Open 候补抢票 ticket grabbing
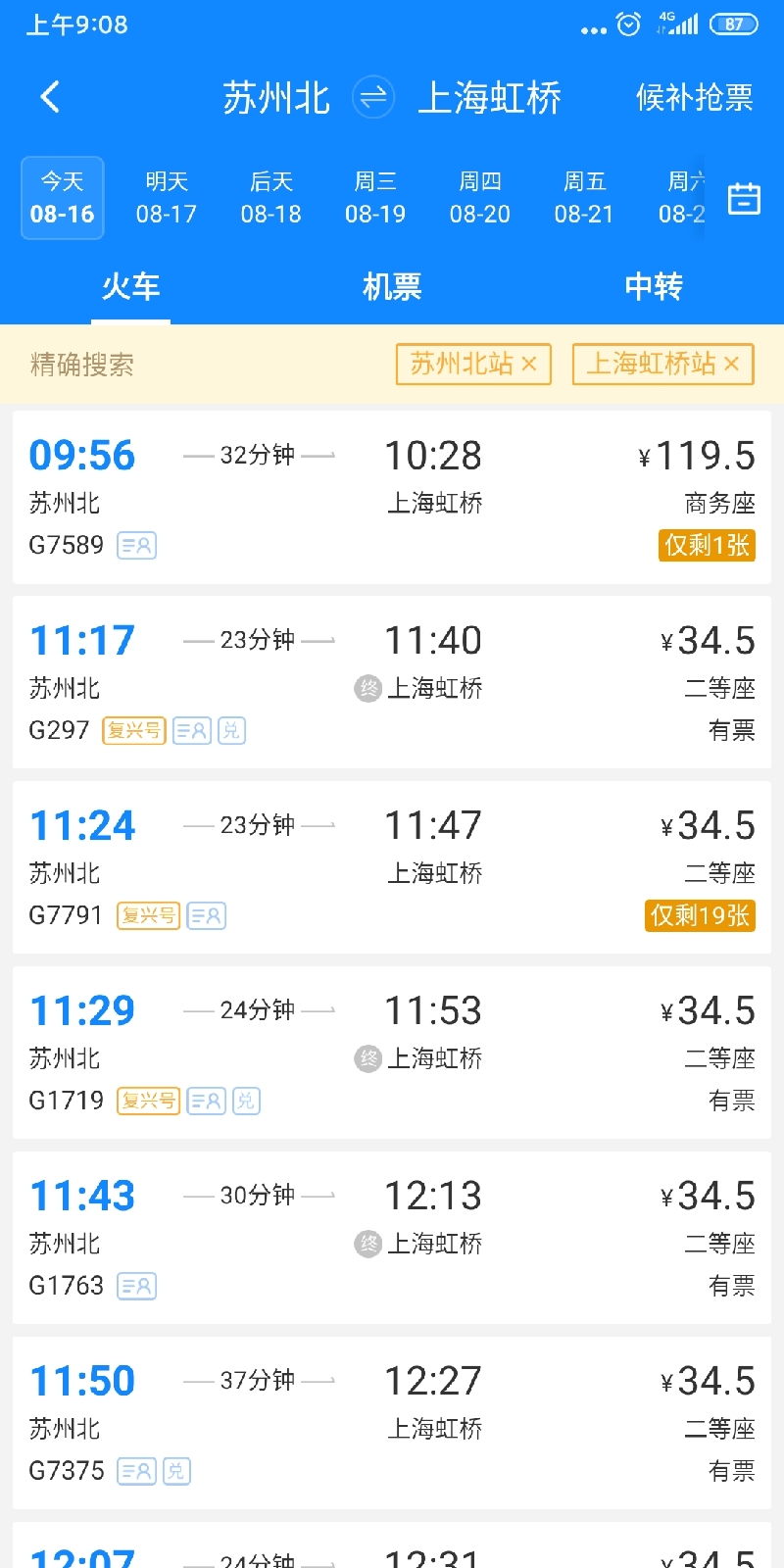The image size is (784, 1568). click(695, 97)
